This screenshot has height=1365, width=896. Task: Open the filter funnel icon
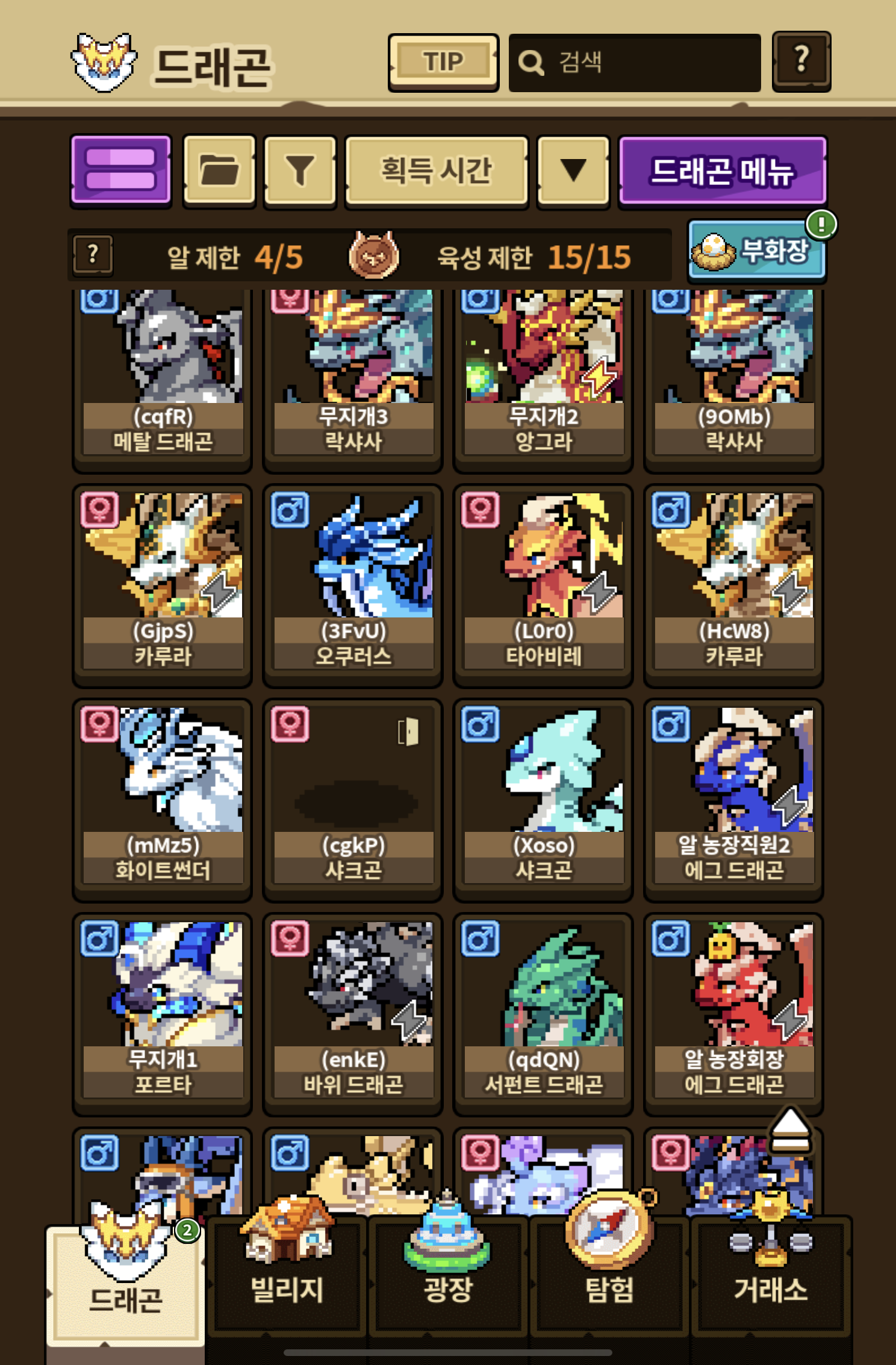click(x=300, y=170)
